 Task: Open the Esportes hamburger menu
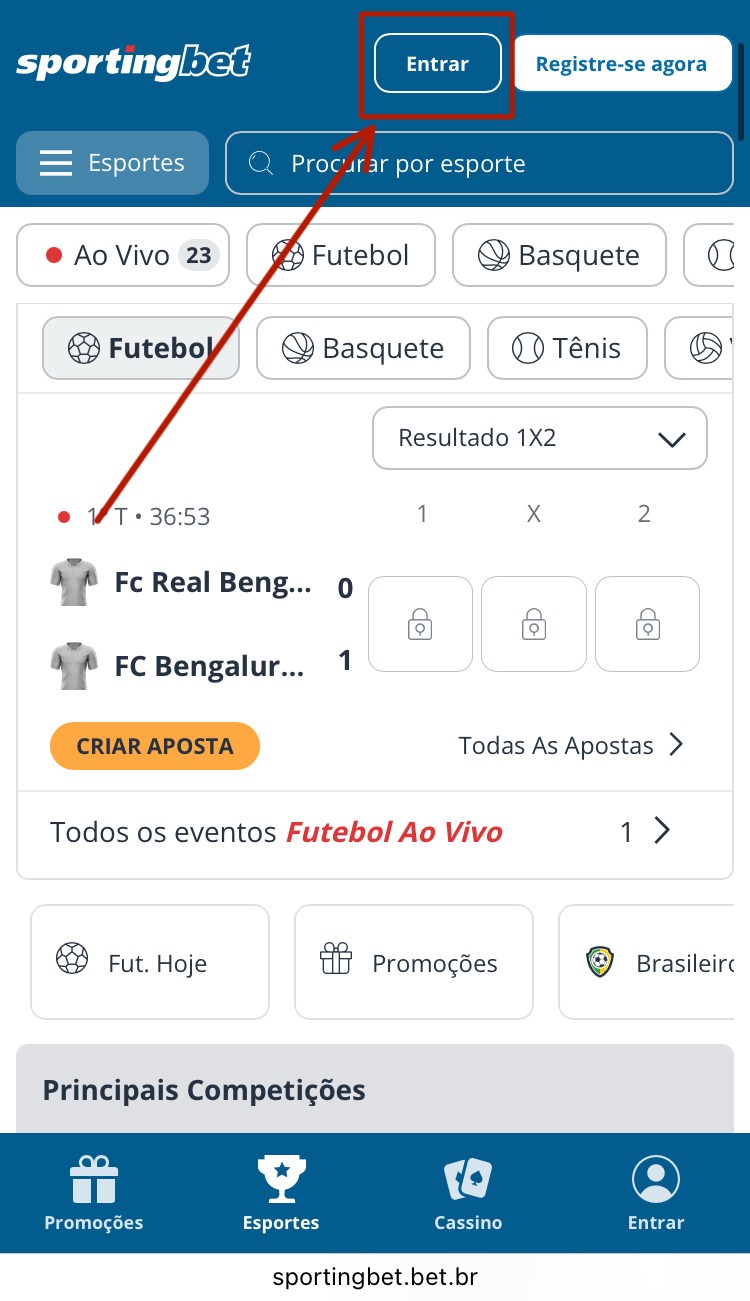coord(112,163)
